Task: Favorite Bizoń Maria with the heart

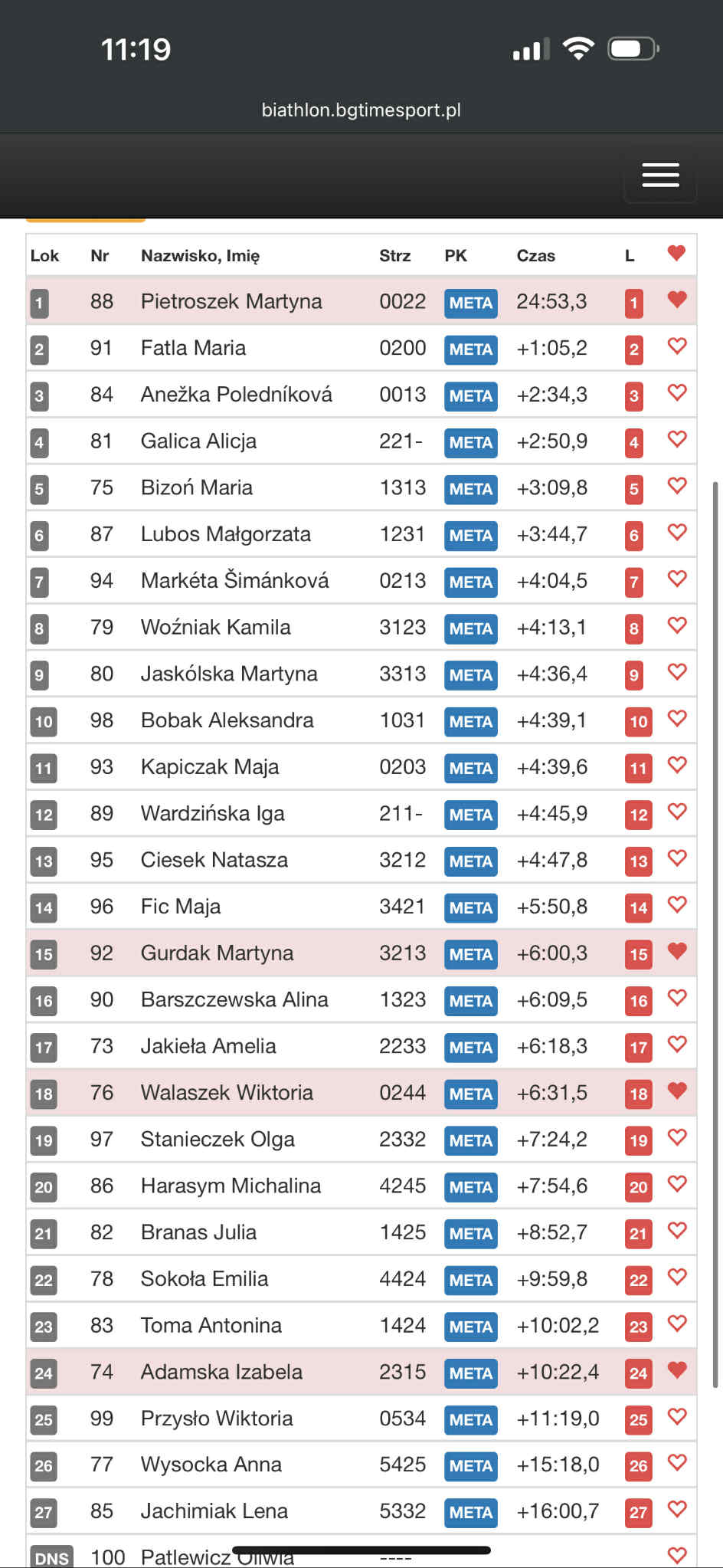Action: coord(677,486)
